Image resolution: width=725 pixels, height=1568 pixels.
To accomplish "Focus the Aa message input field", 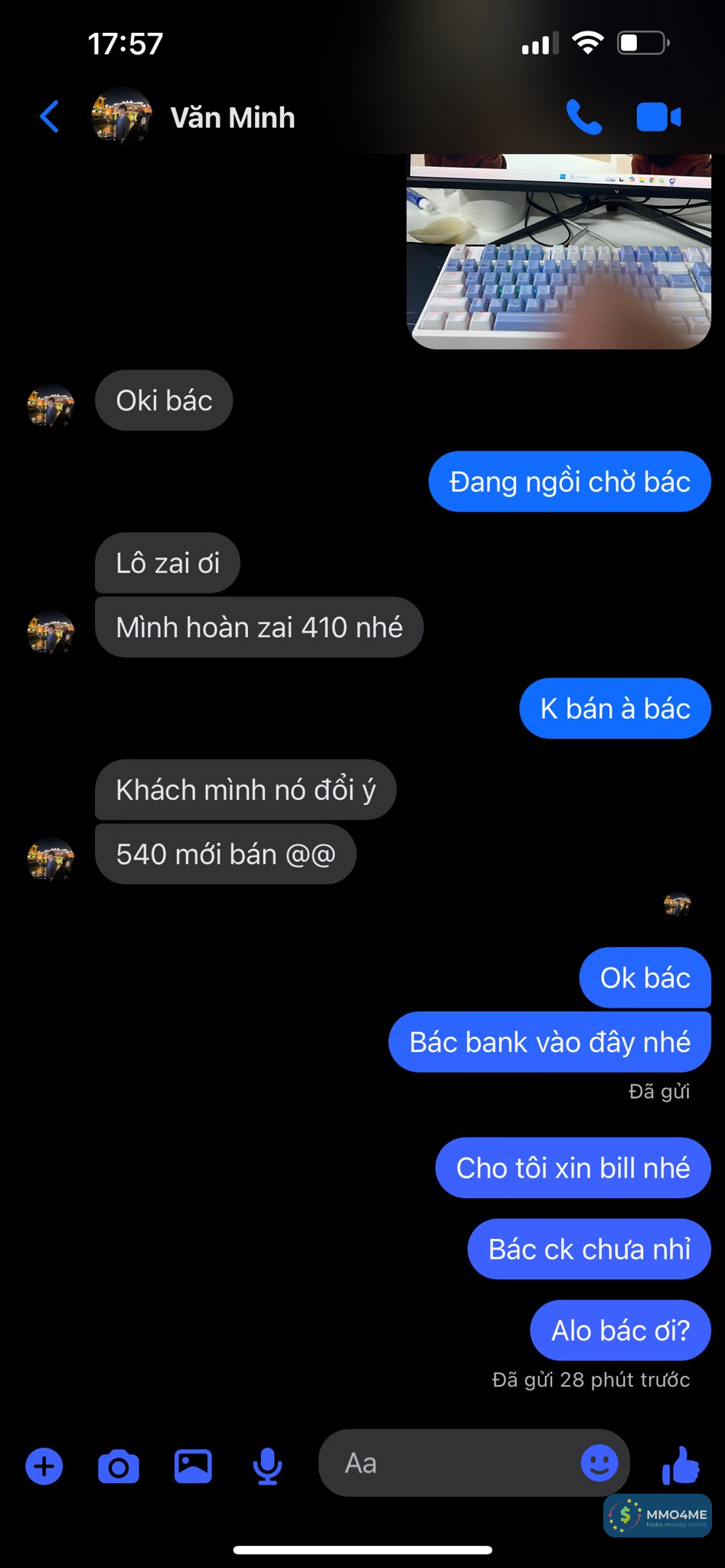I will pyautogui.click(x=452, y=1463).
